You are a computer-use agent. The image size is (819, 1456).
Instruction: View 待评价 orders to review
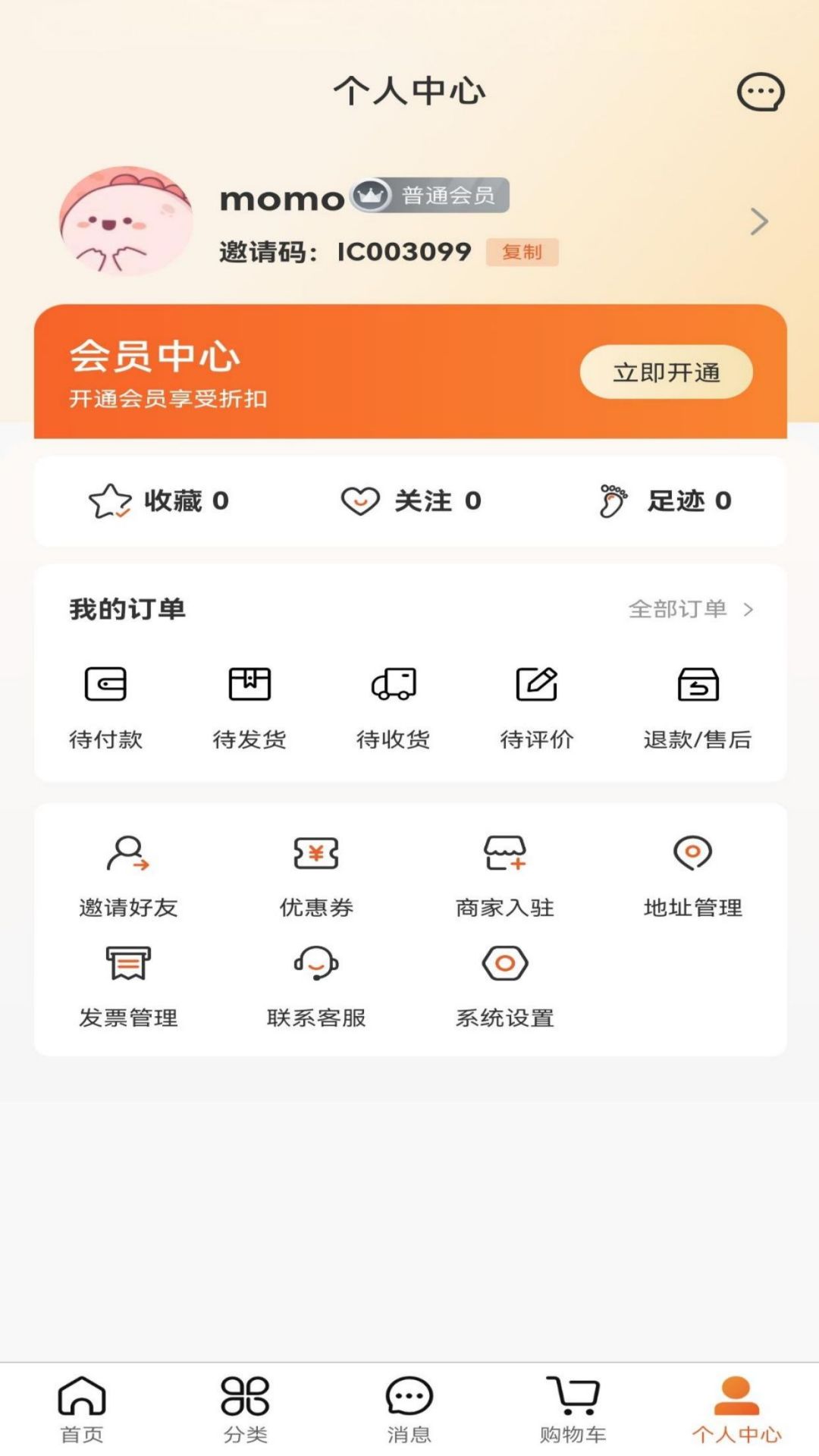pyautogui.click(x=536, y=706)
